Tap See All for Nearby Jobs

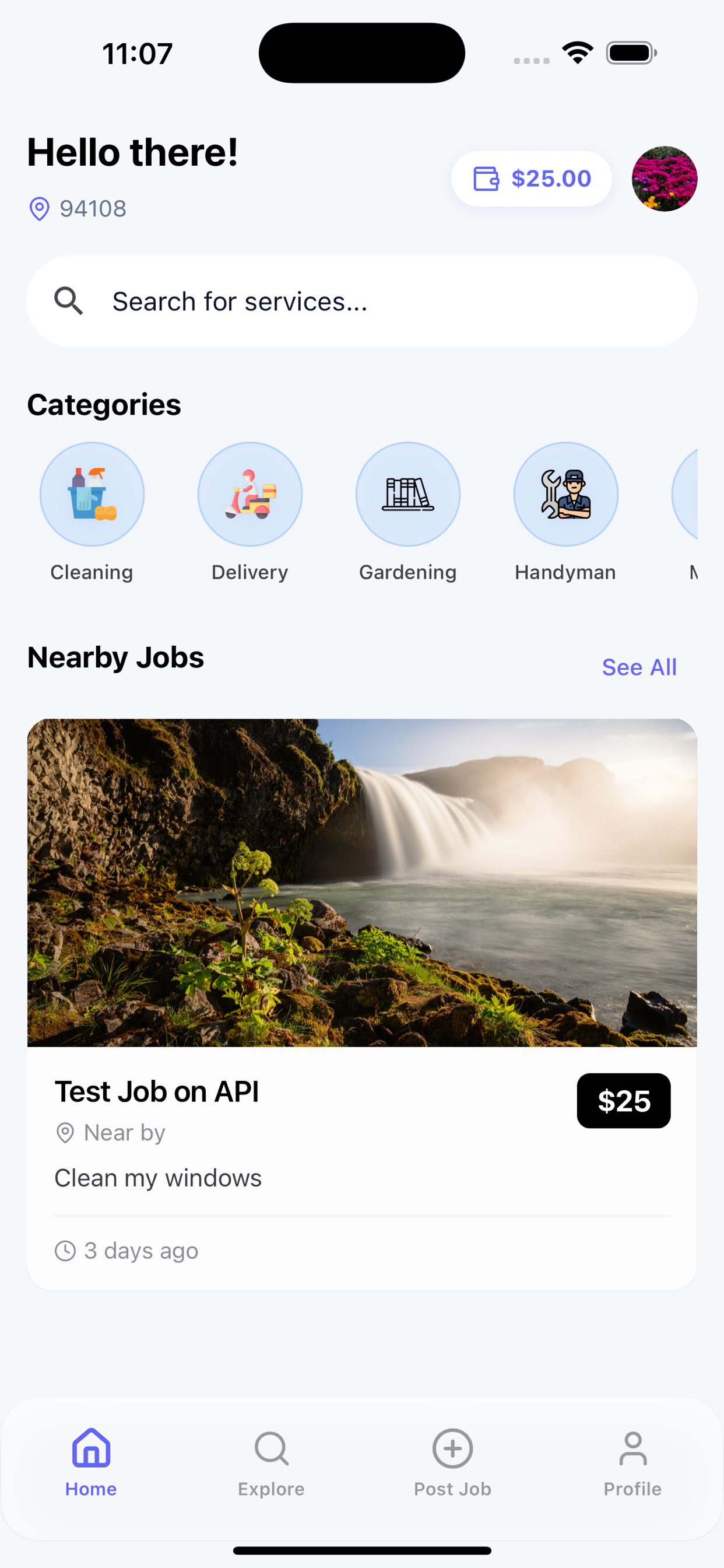coord(639,667)
